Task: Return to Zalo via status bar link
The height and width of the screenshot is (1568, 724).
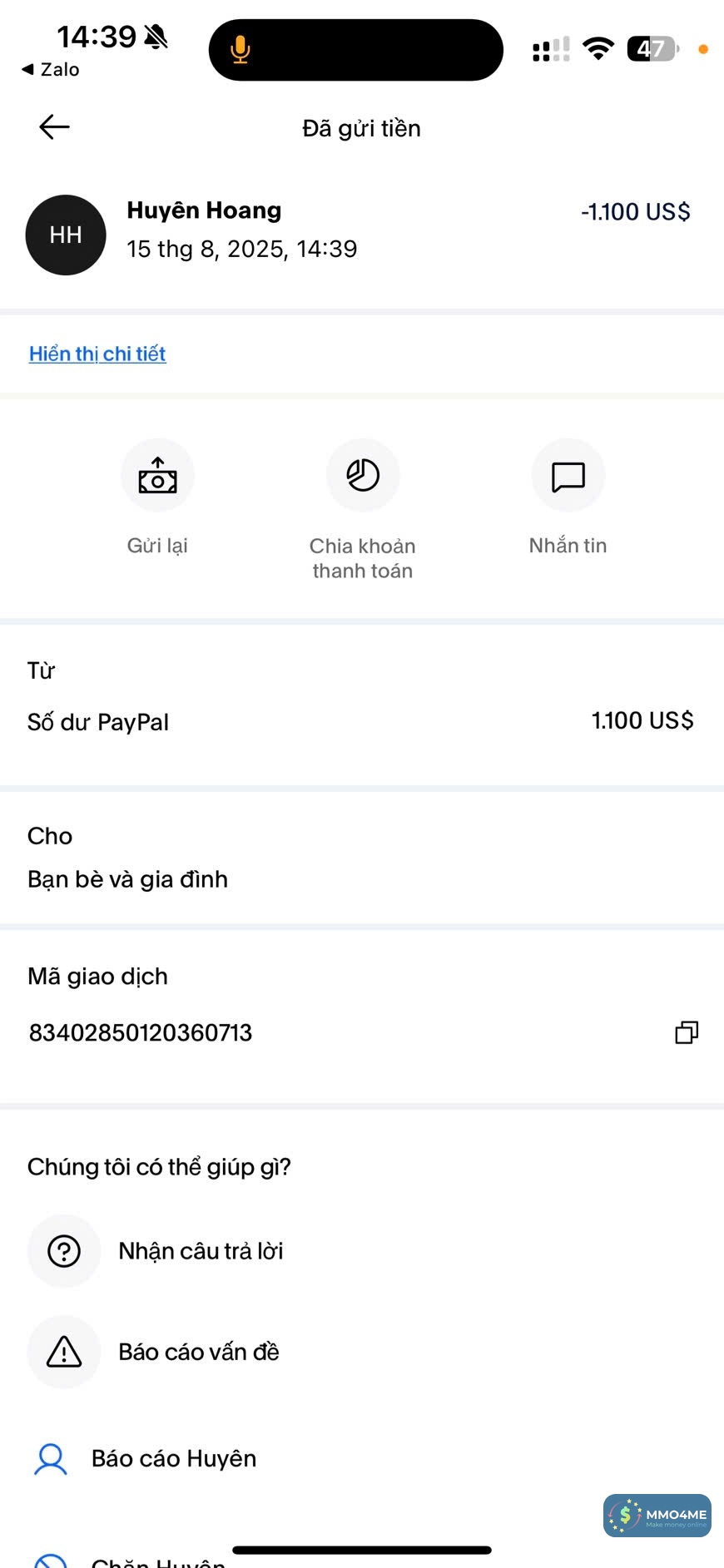Action: click(51, 70)
